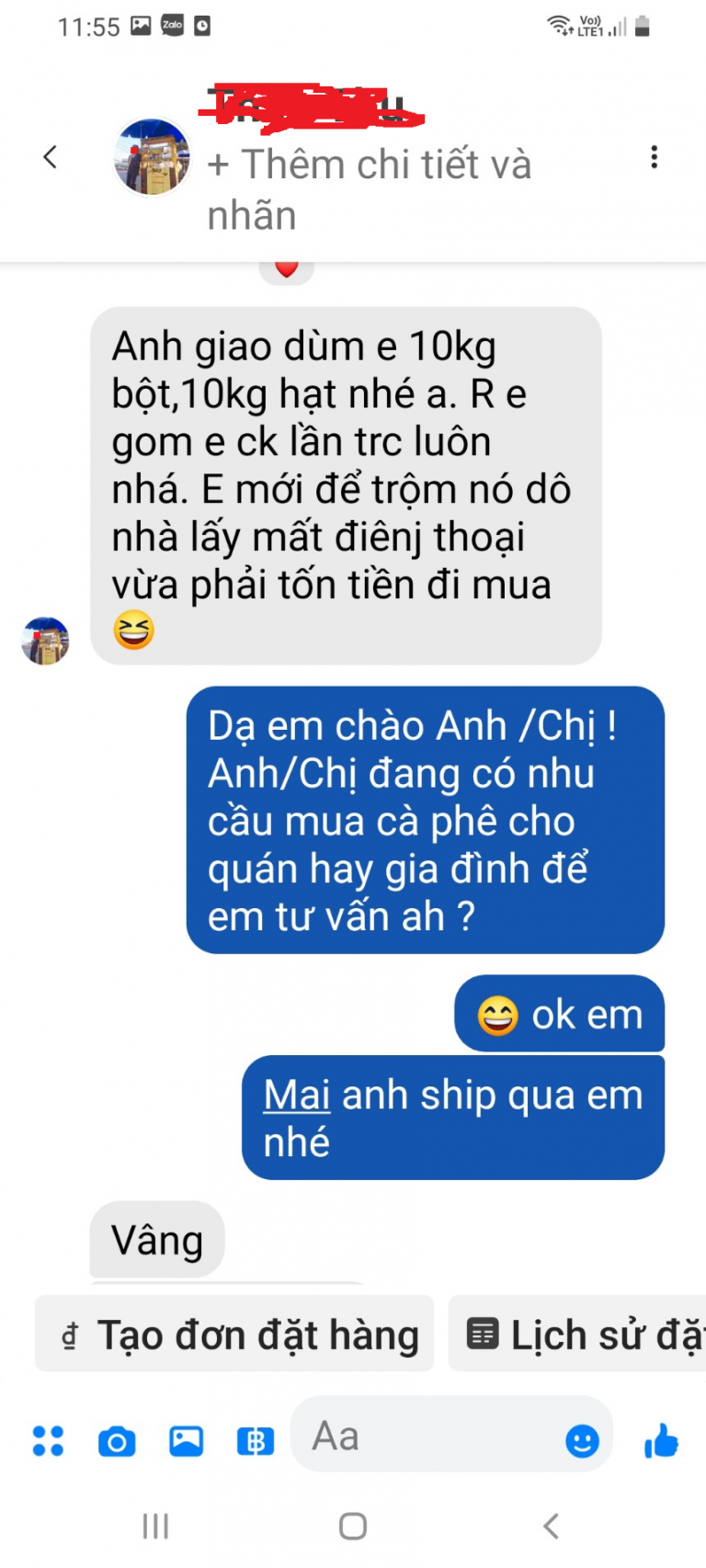
Task: Open the three-dot overflow menu
Action: click(x=654, y=157)
